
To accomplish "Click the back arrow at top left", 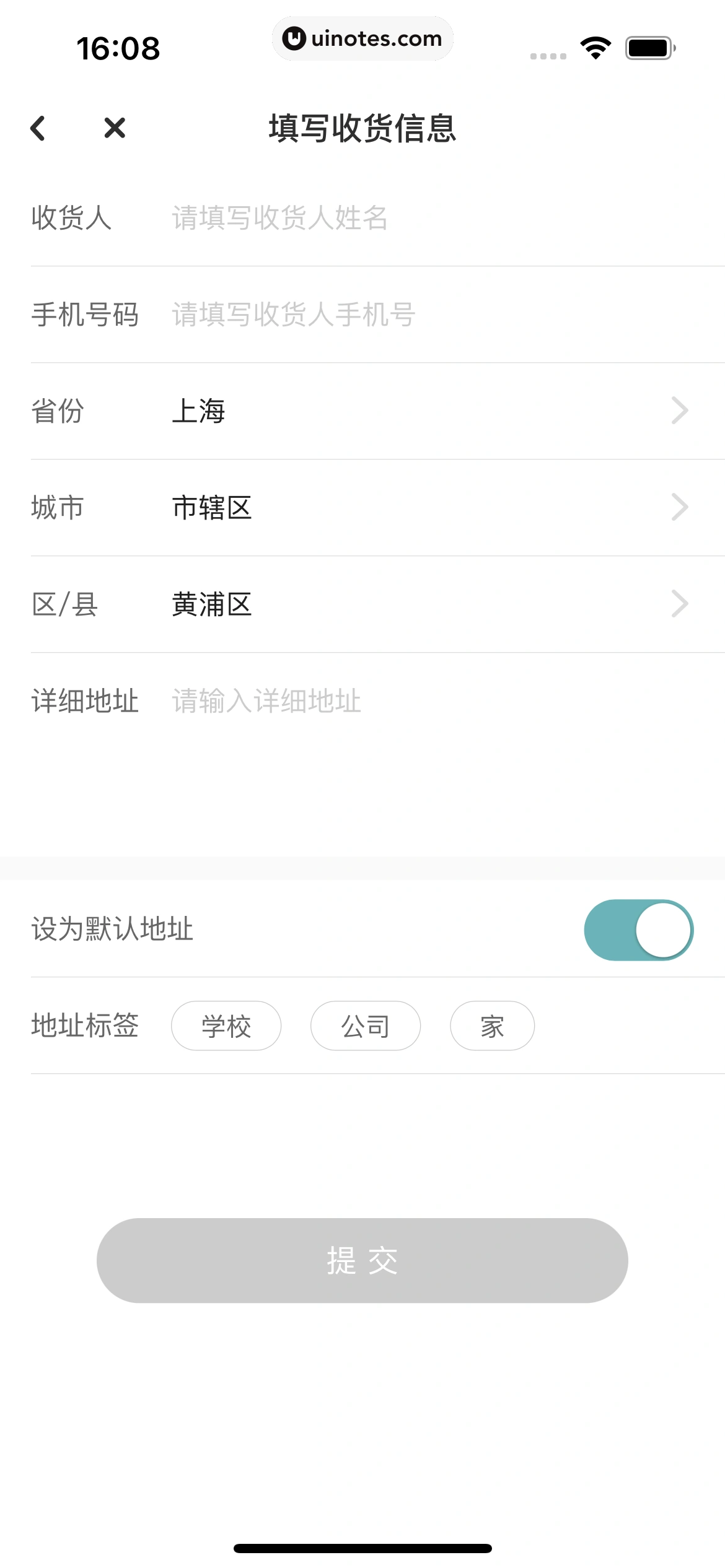I will tap(40, 128).
